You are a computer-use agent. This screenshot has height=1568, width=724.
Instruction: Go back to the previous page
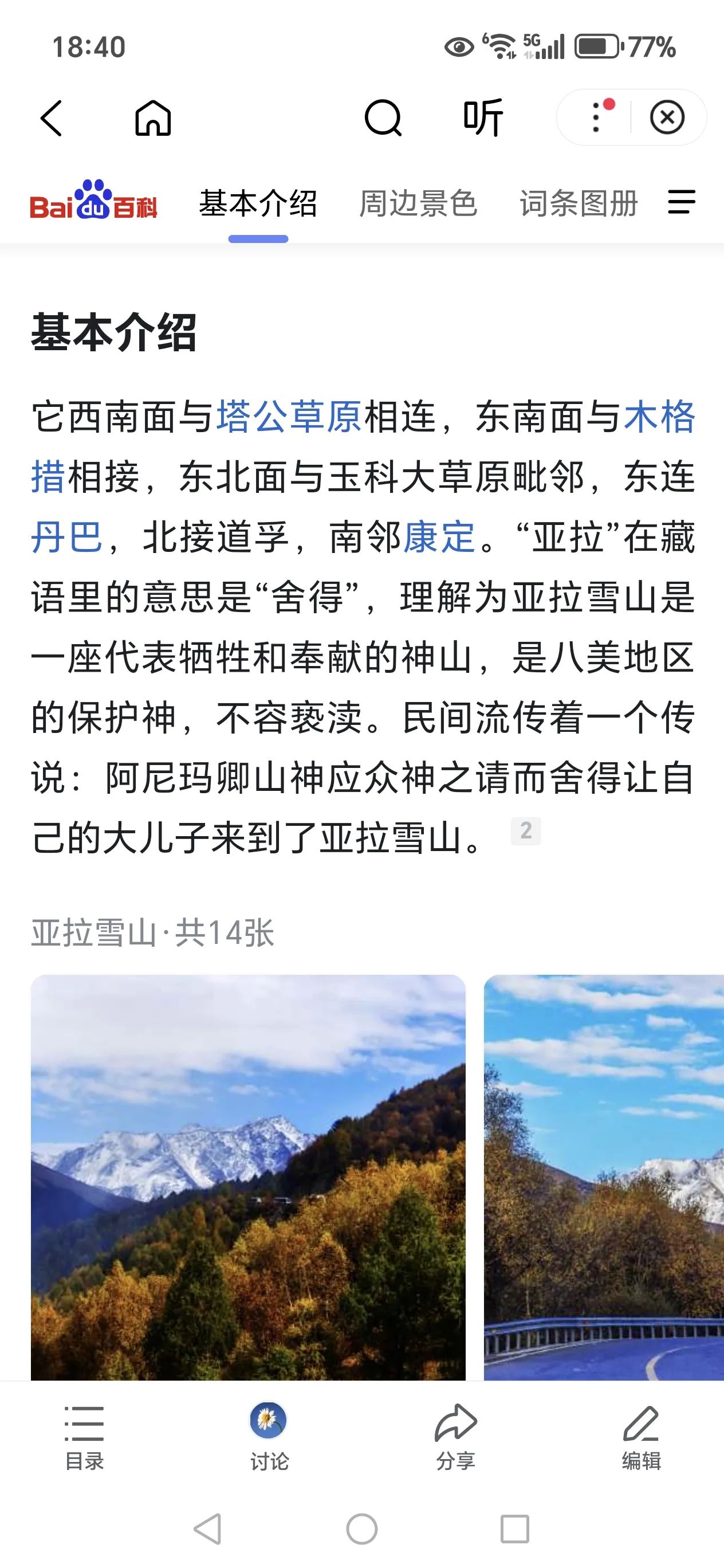click(x=51, y=118)
